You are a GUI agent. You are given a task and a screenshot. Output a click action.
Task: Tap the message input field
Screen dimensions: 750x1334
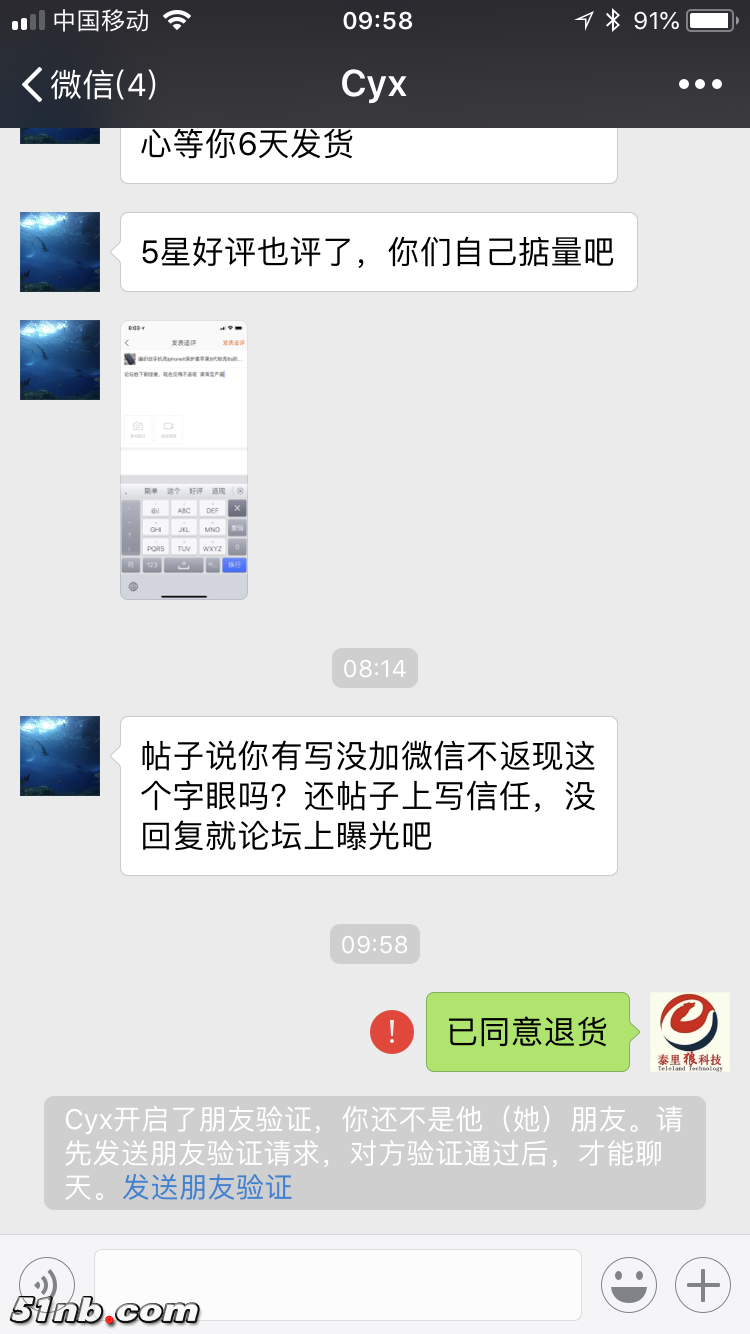click(340, 1285)
